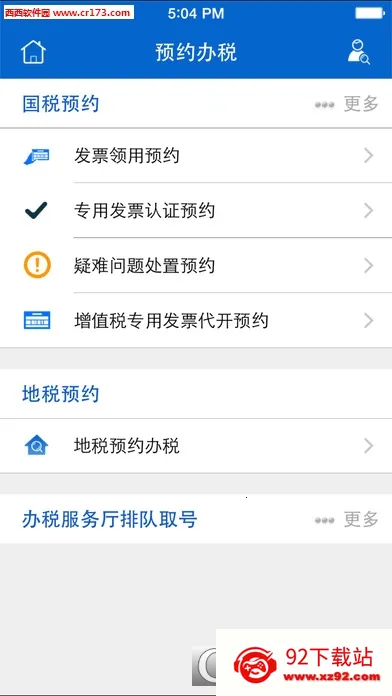Screen dimensions: 392x696
Task: Go to the home screen icon
Action: pos(33,52)
